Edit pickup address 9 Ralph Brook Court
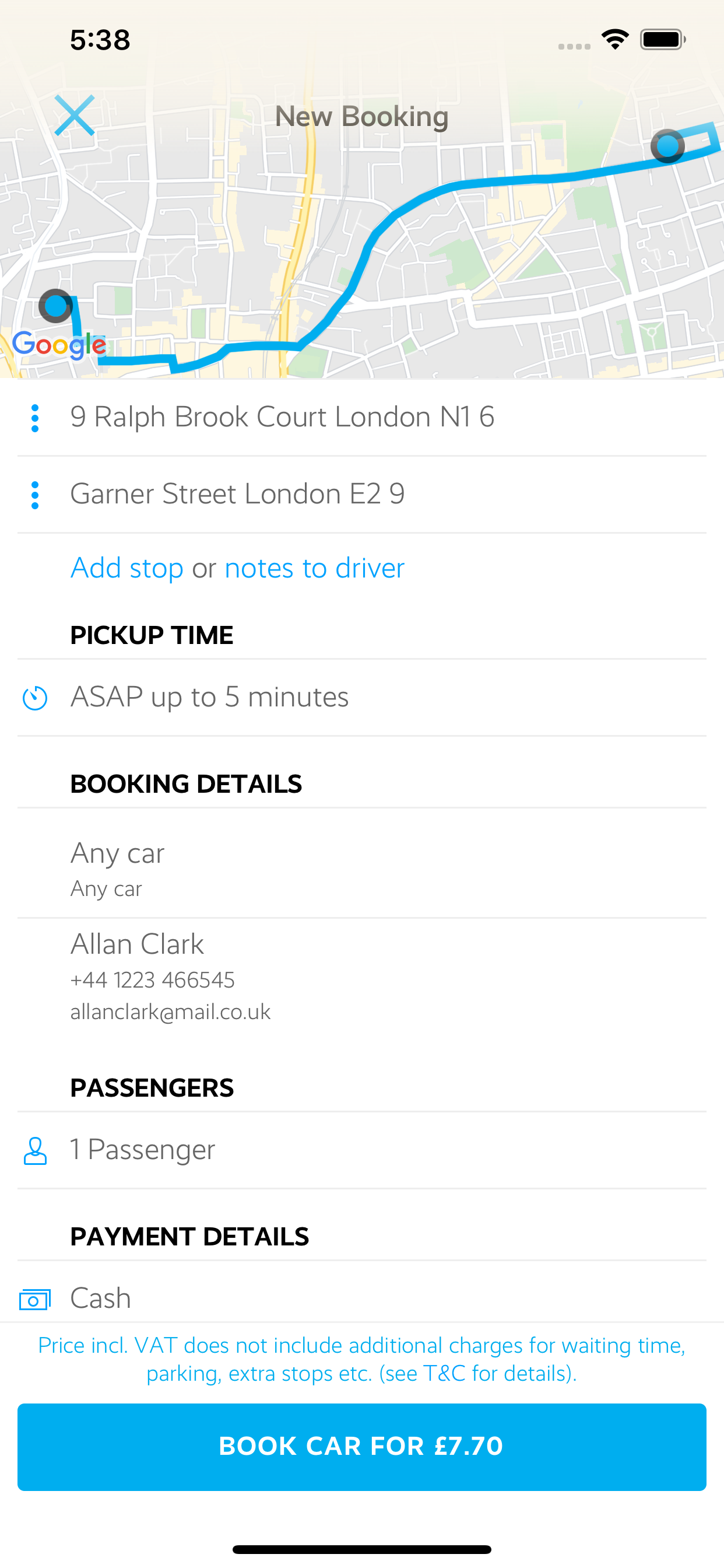The image size is (724, 1568). [362, 418]
